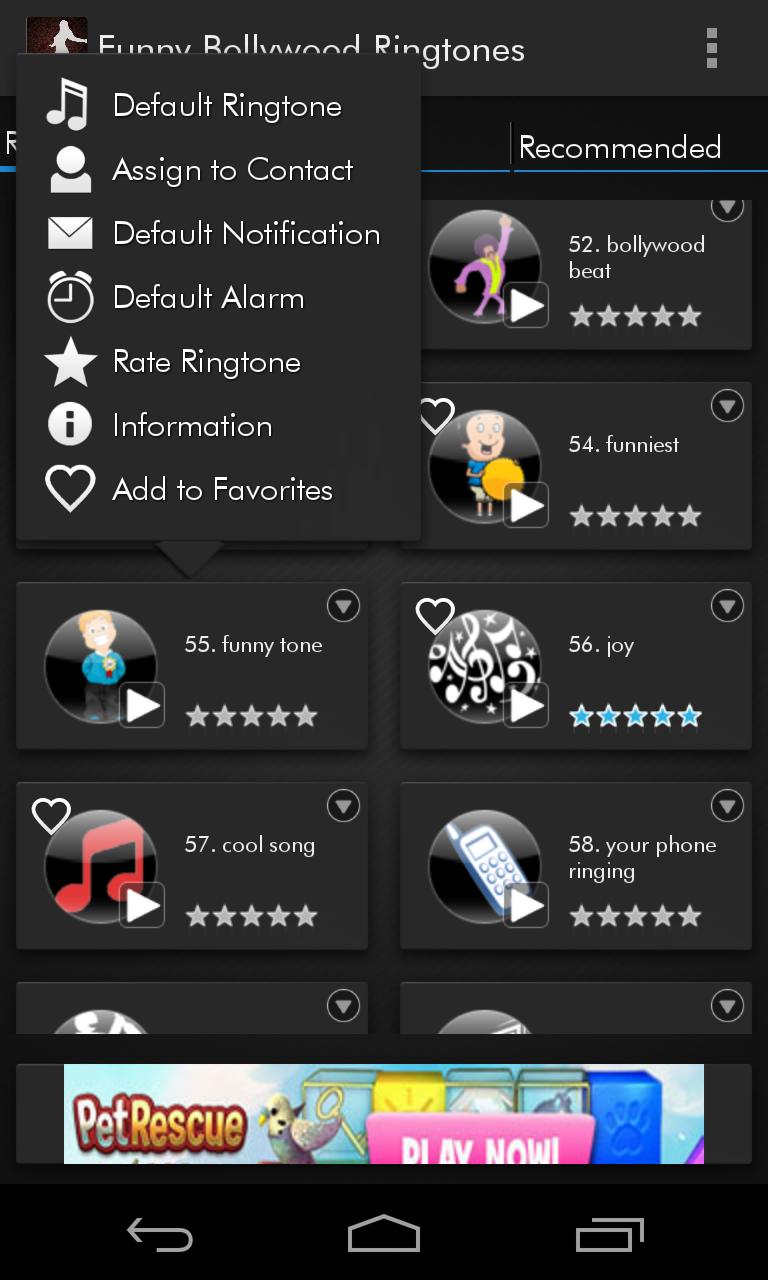
Task: Click the Assign to Contact person icon
Action: (69, 169)
